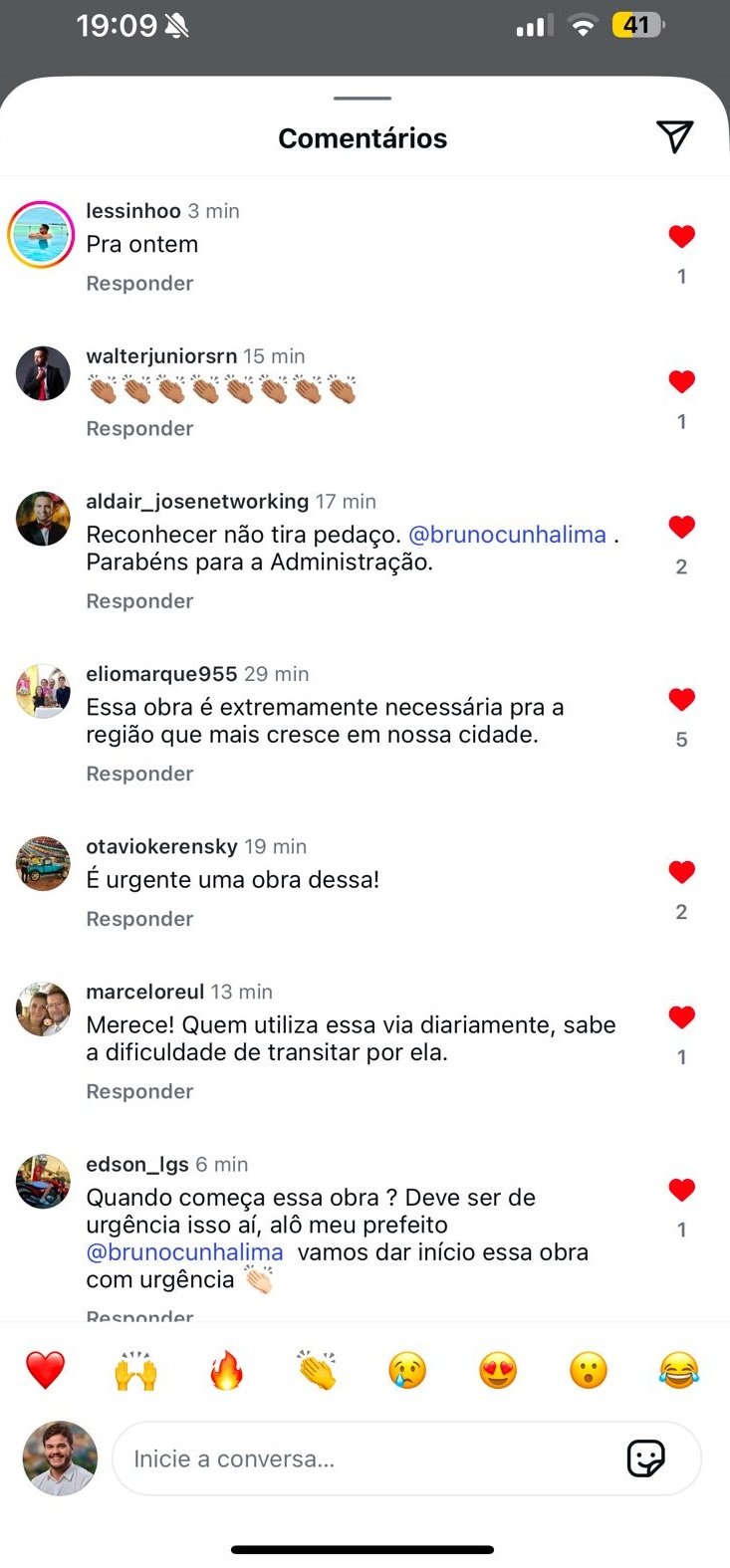The height and width of the screenshot is (1568, 730).
Task: Like marceloreul's comment
Action: point(681,1016)
